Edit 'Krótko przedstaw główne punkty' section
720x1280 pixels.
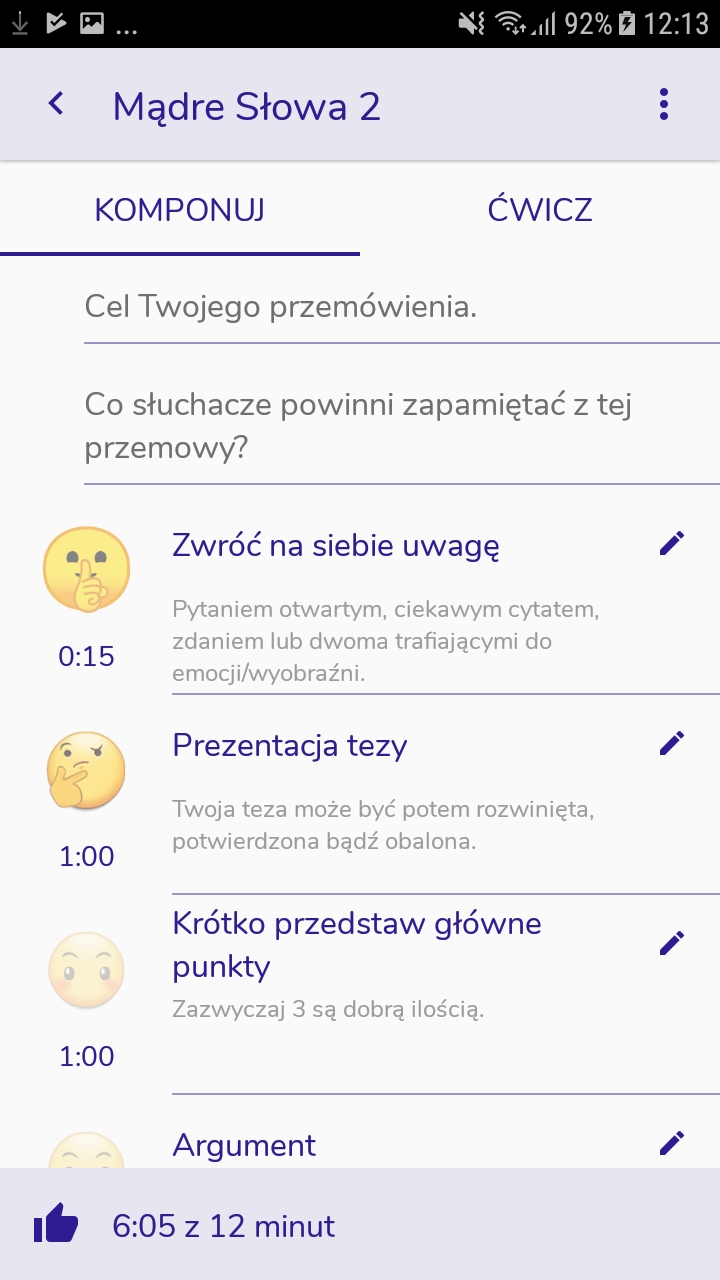pos(672,943)
